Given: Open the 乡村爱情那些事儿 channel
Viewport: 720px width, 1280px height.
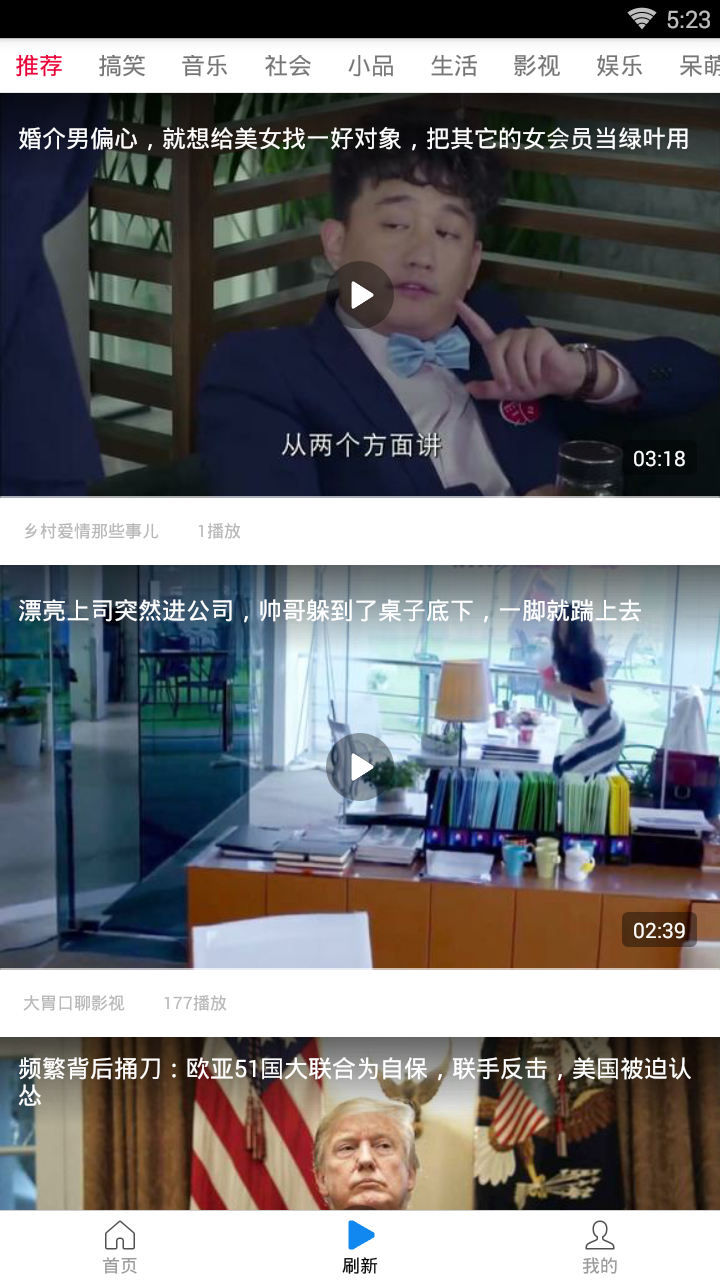Looking at the screenshot, I should (91, 531).
